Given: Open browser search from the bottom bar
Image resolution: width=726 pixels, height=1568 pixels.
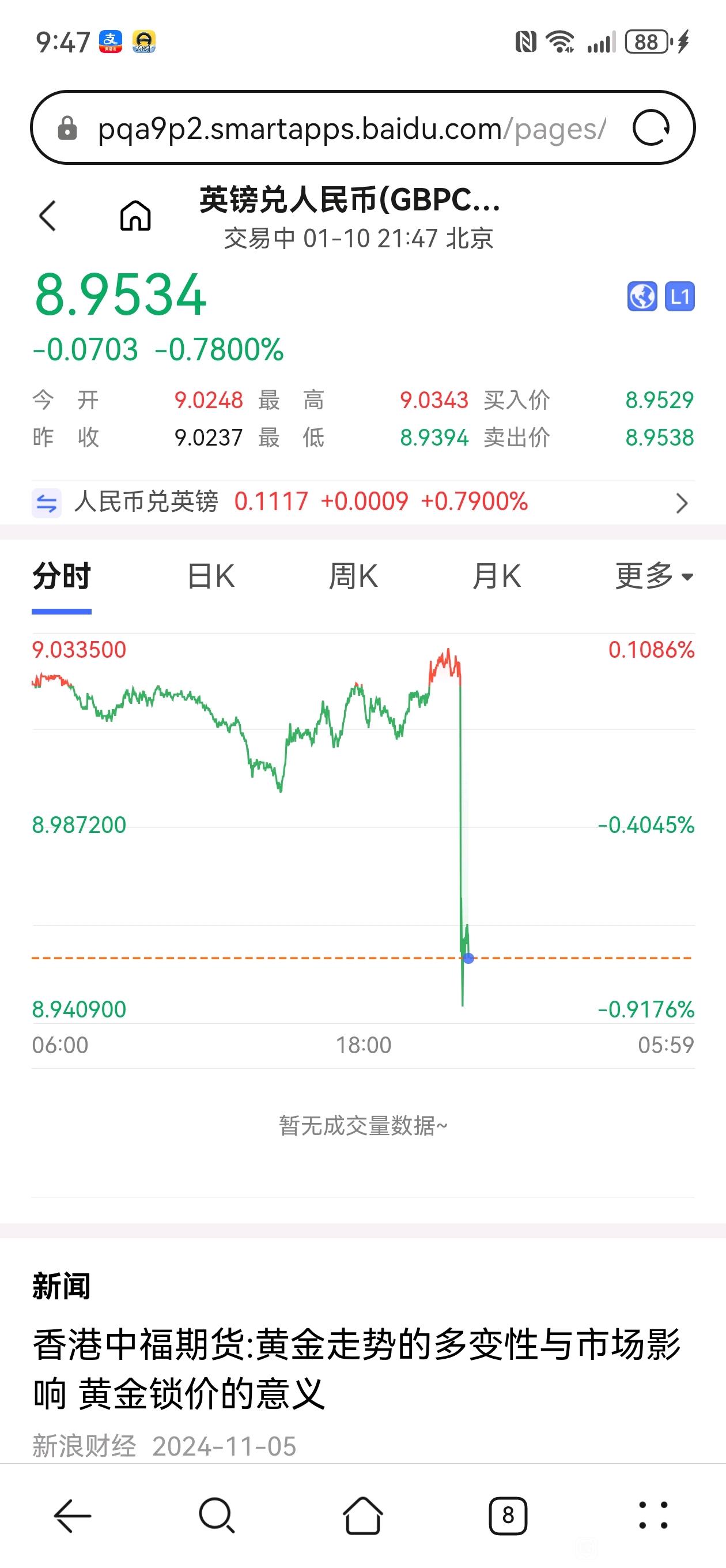Looking at the screenshot, I should pyautogui.click(x=217, y=1516).
